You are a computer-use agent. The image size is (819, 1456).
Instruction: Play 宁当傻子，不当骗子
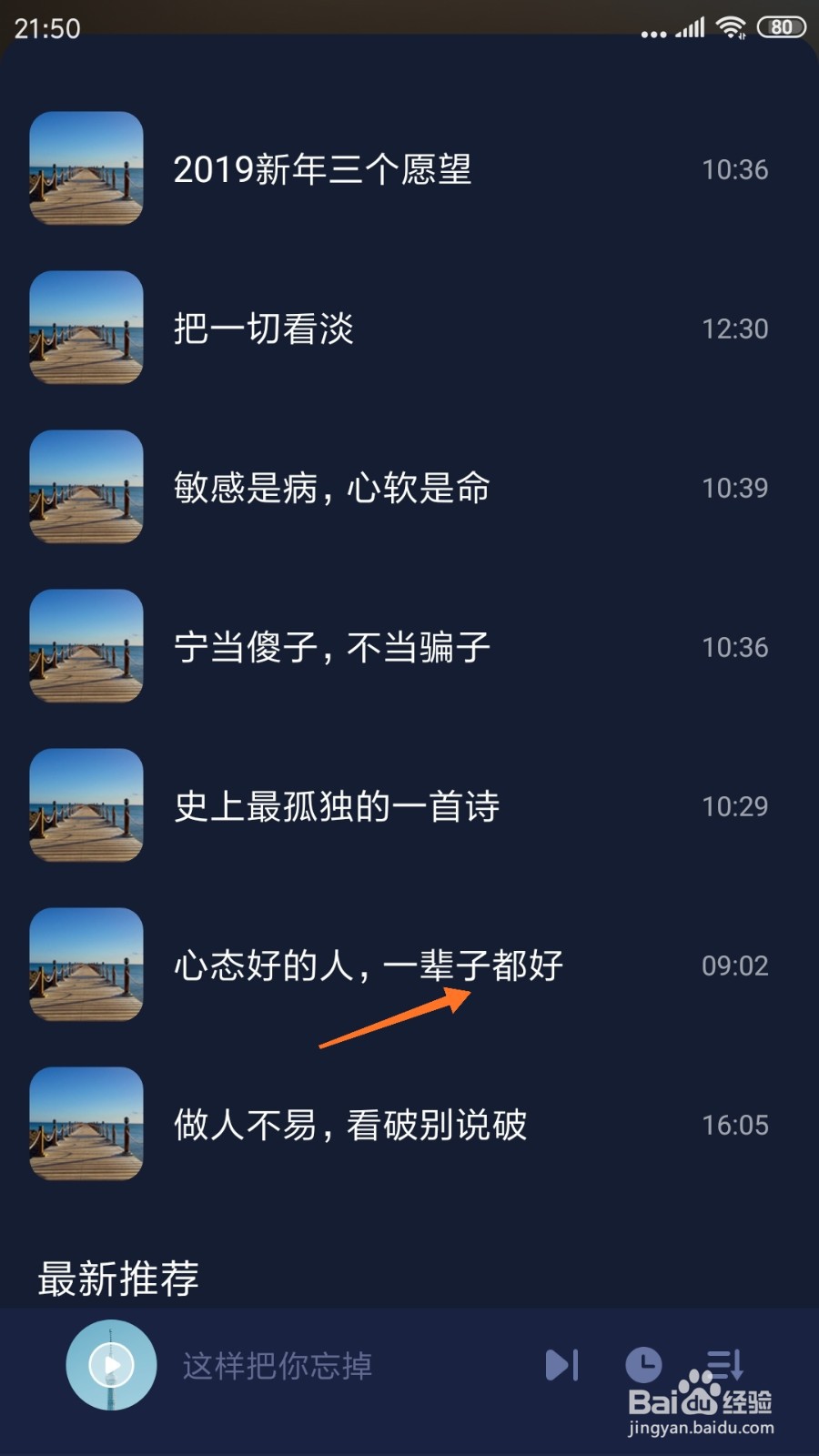[x=332, y=647]
